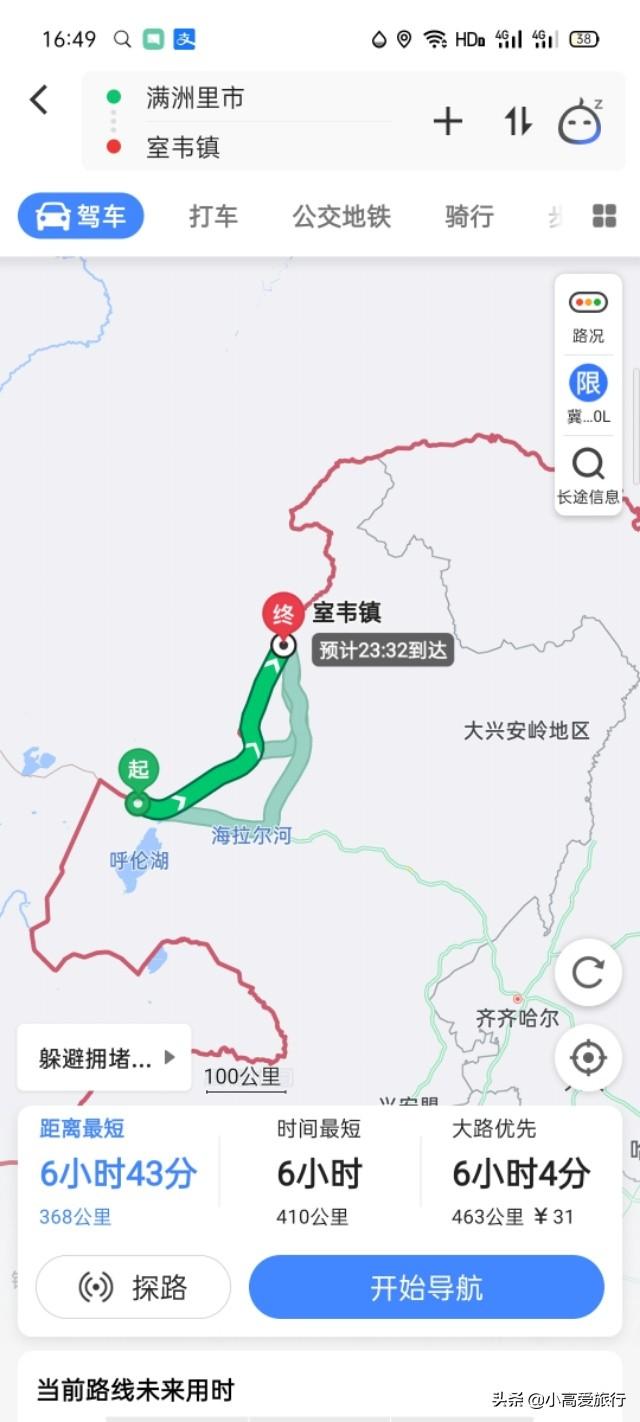640x1422 pixels.
Task: Expand the 躲避拥堵 route preference
Action: (105, 1058)
